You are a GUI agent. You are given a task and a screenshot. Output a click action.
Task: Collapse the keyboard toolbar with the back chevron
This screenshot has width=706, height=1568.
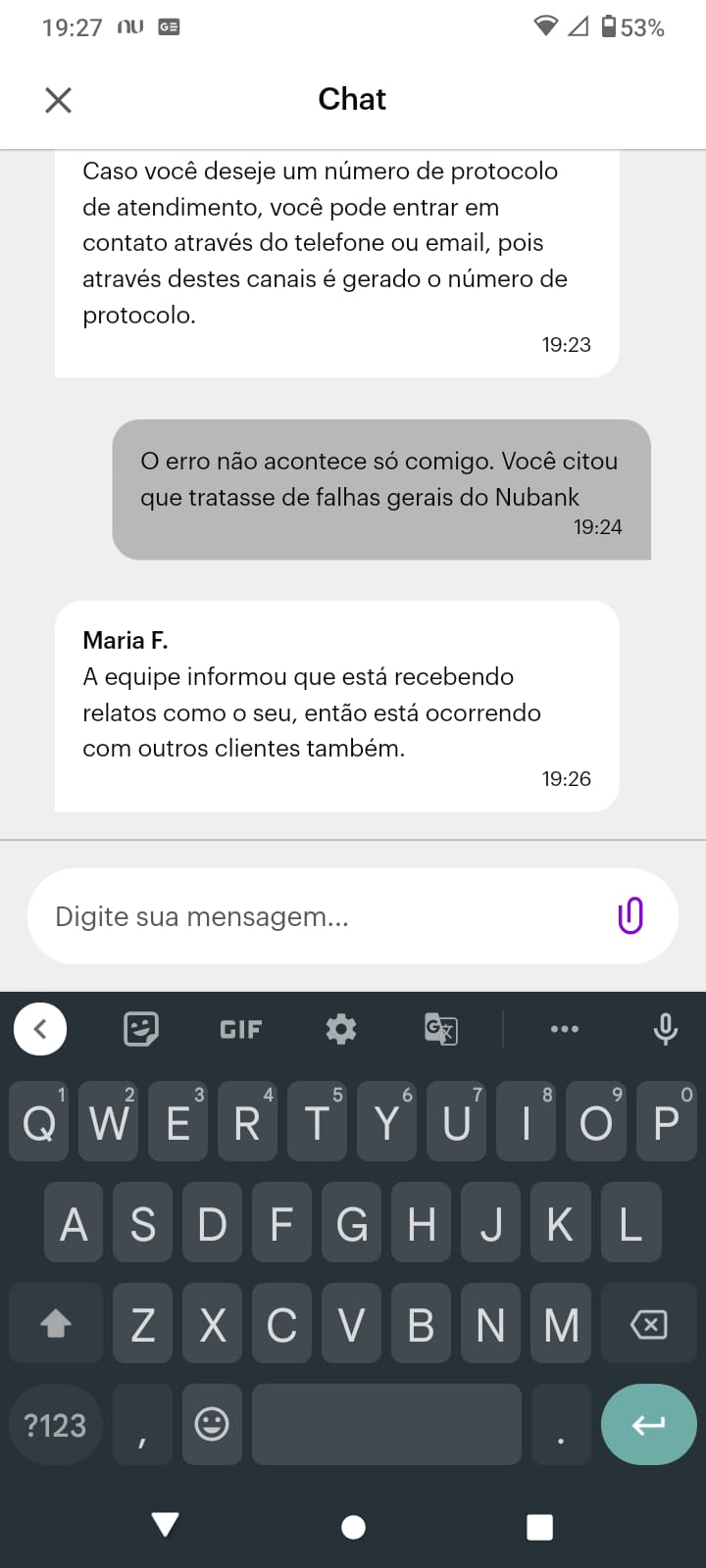40,1029
